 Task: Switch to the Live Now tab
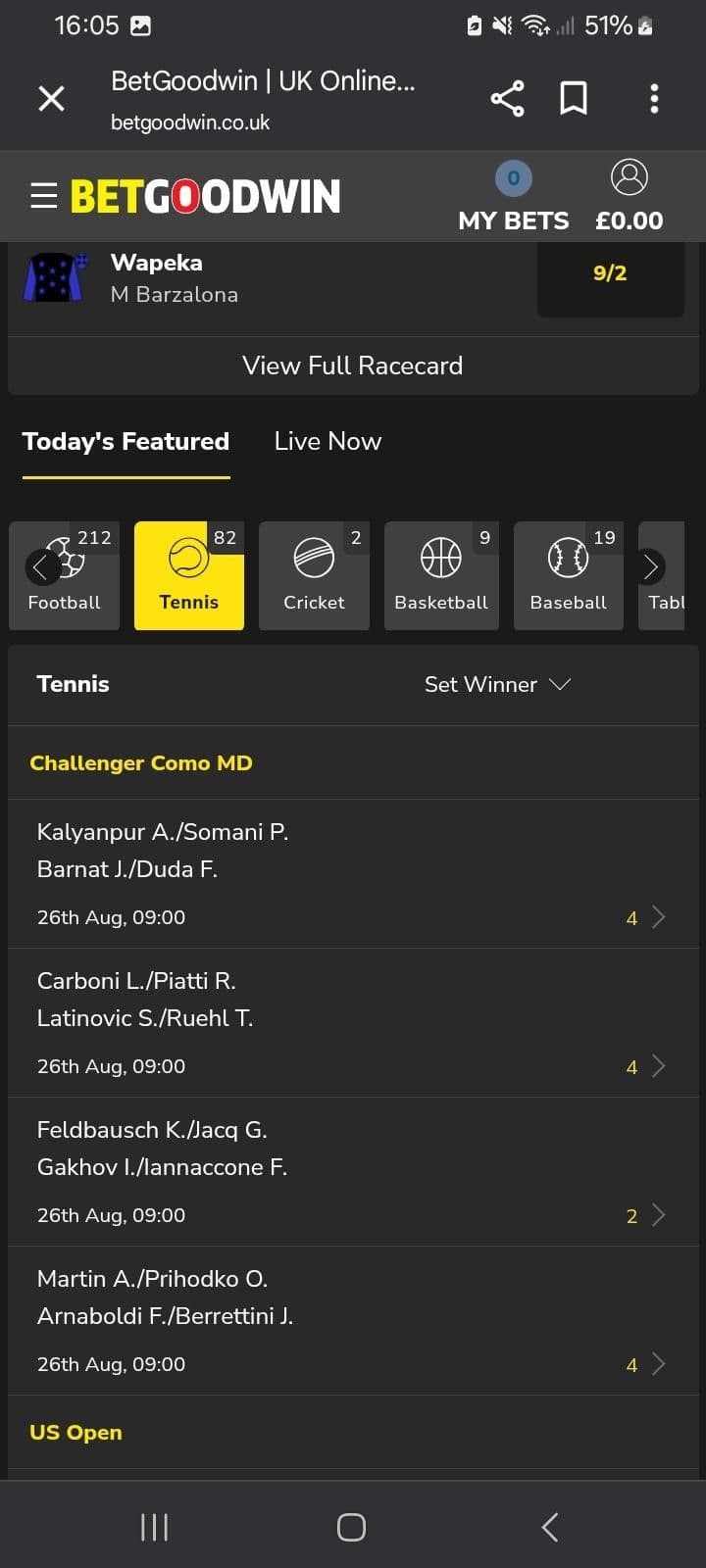328,442
